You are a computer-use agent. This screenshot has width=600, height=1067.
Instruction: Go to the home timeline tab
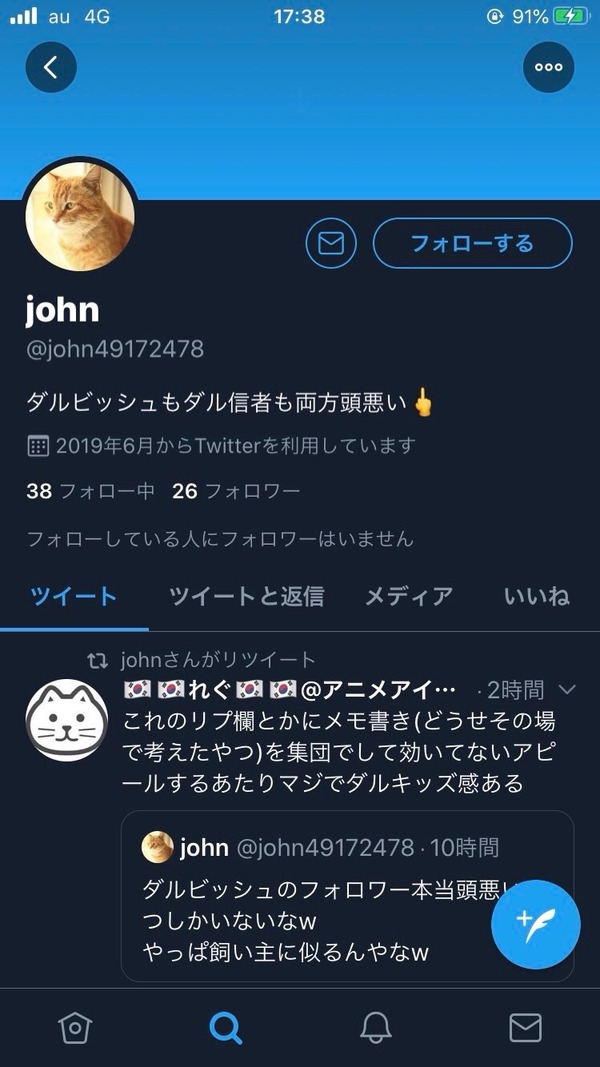tap(73, 1027)
